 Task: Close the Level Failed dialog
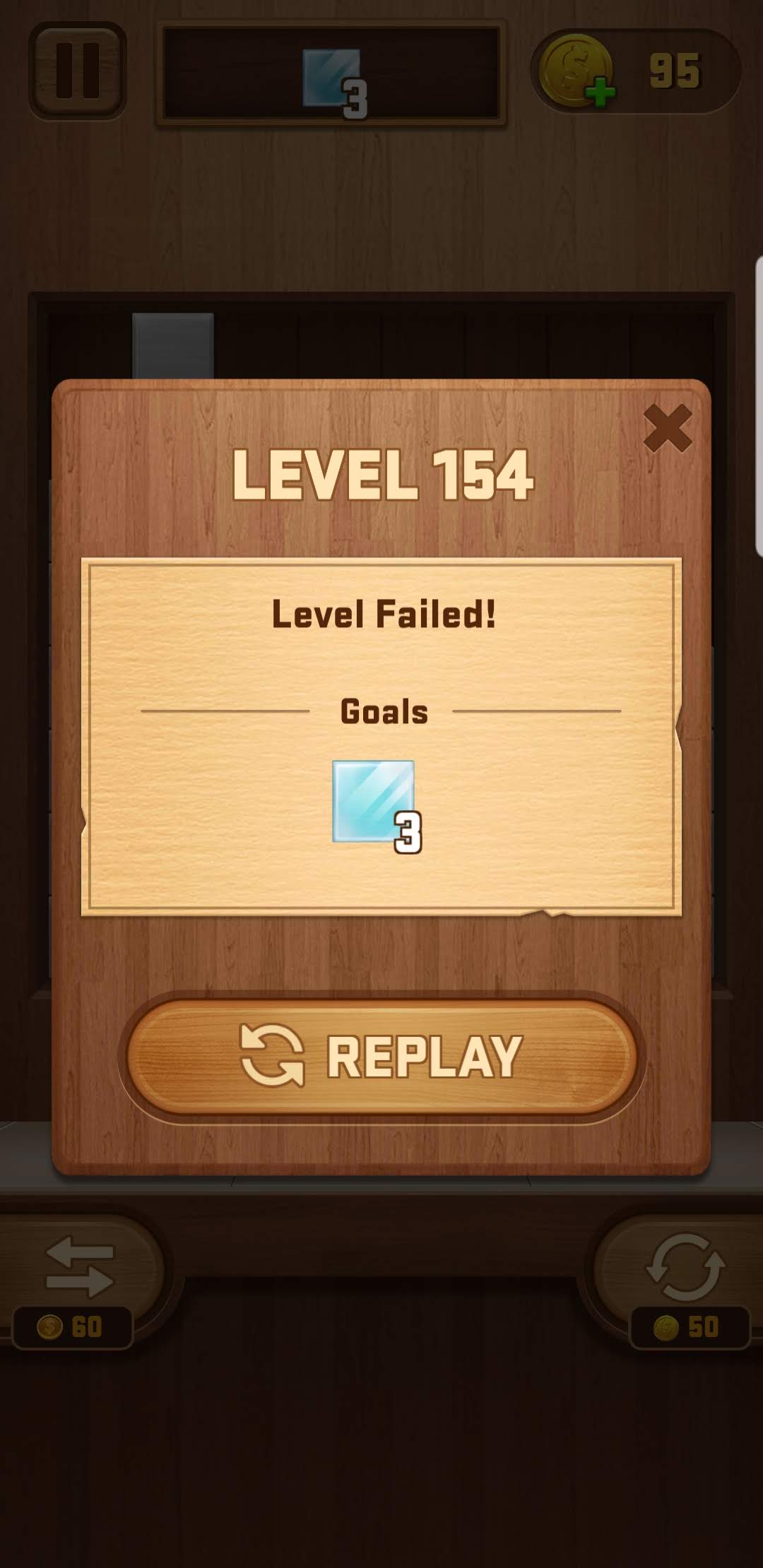[x=667, y=428]
